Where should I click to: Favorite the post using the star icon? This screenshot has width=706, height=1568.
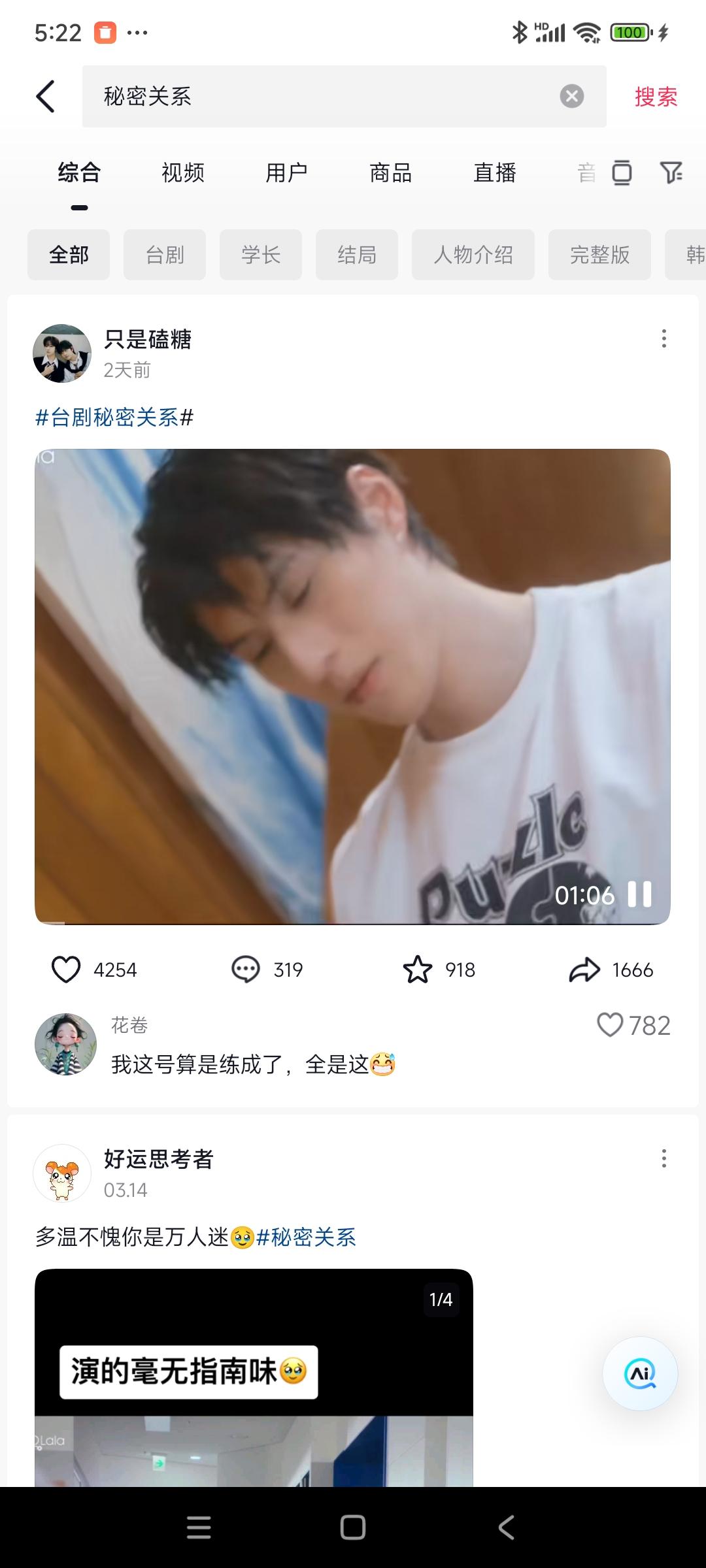tap(418, 970)
